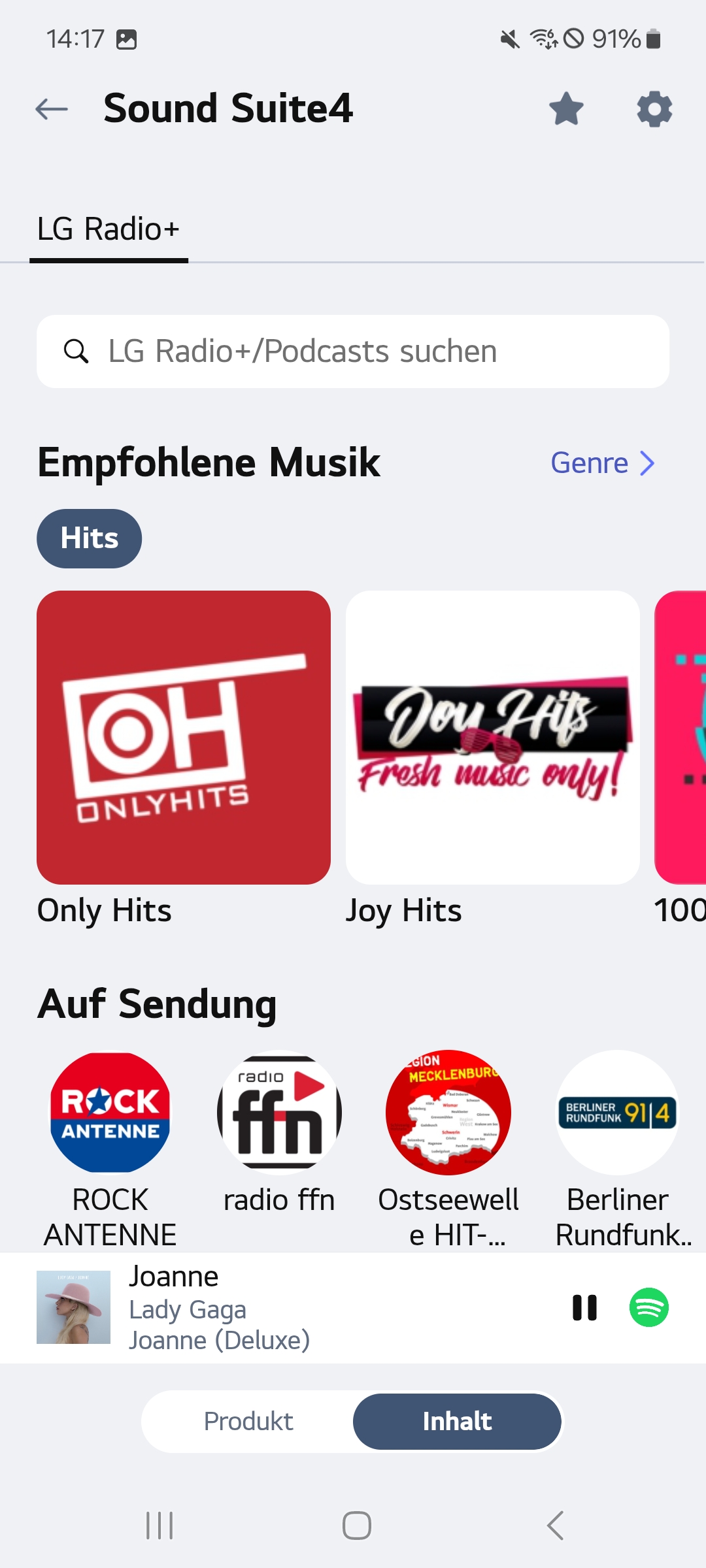Viewport: 706px width, 1568px height.
Task: Switch to the Inhalt tab
Action: pos(457,1422)
